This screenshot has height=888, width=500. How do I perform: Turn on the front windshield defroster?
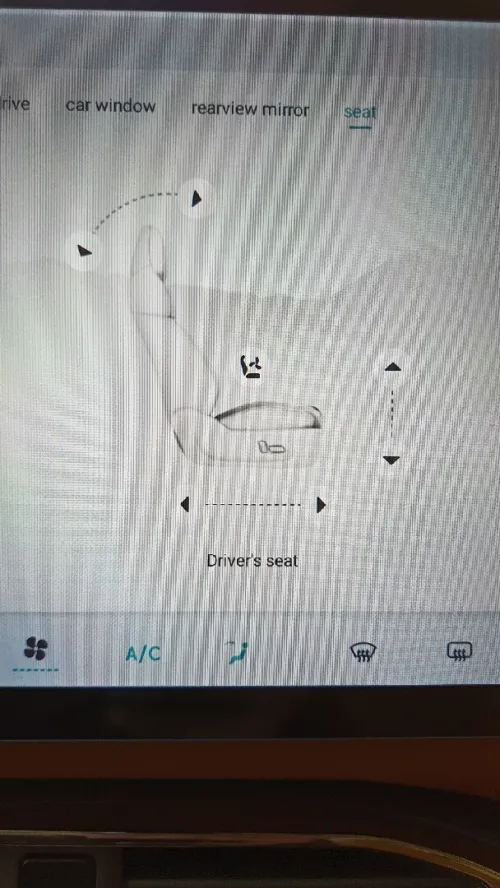pos(363,654)
